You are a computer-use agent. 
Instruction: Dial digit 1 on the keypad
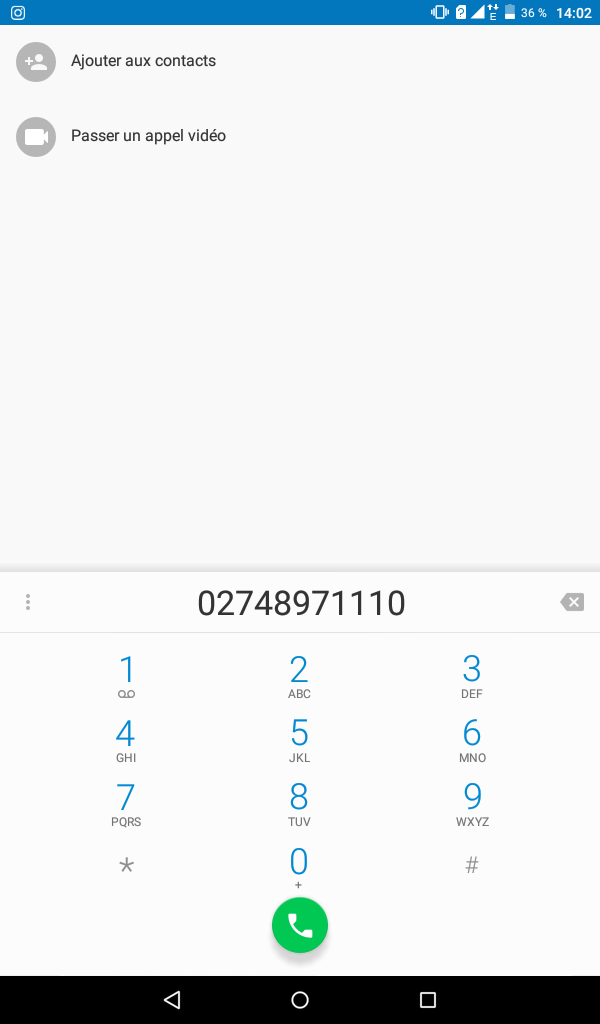tap(126, 675)
